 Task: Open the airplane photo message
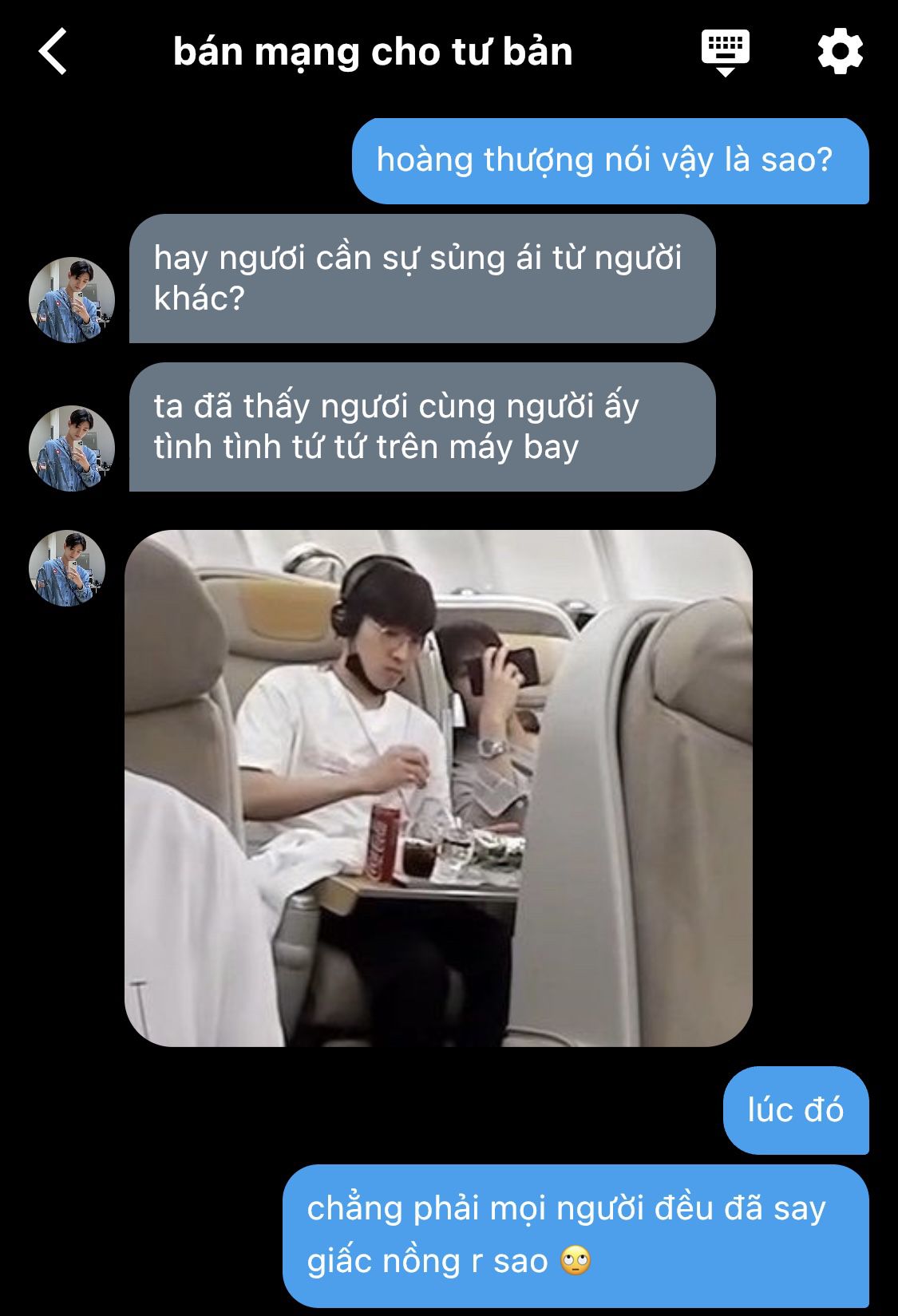(x=438, y=788)
